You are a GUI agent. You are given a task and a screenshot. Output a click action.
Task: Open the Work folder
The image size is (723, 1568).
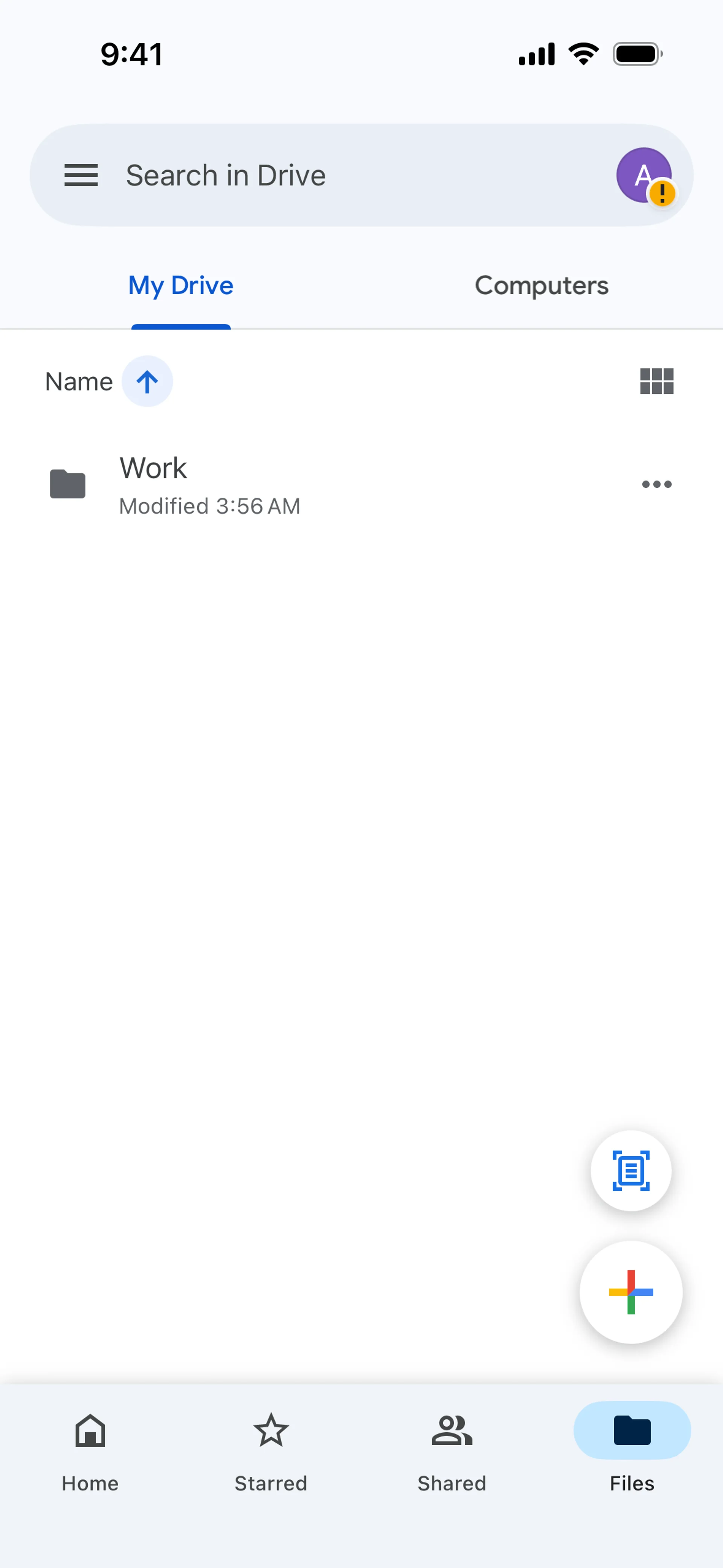point(243,484)
